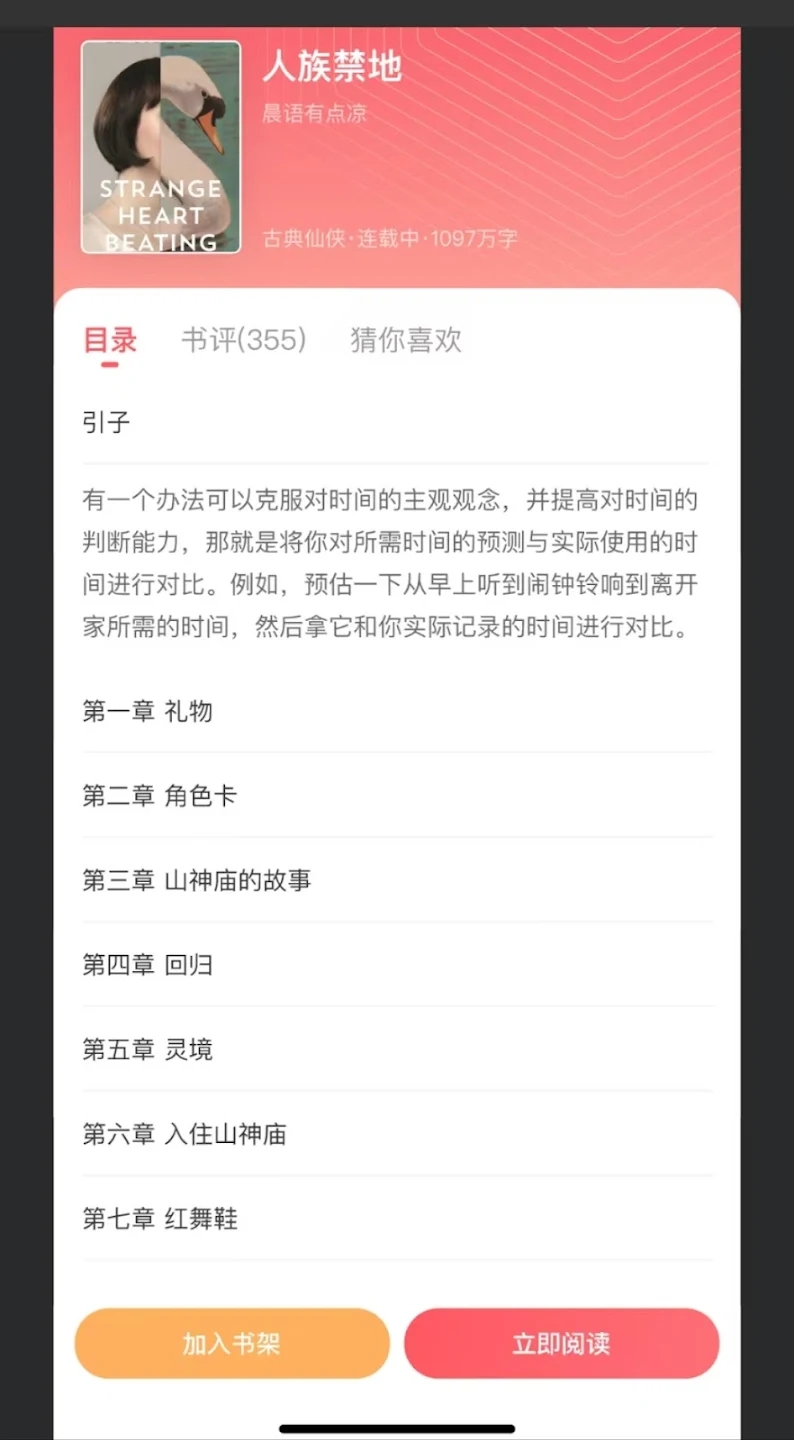Open 第七章 红舞鞋

pos(160,1219)
